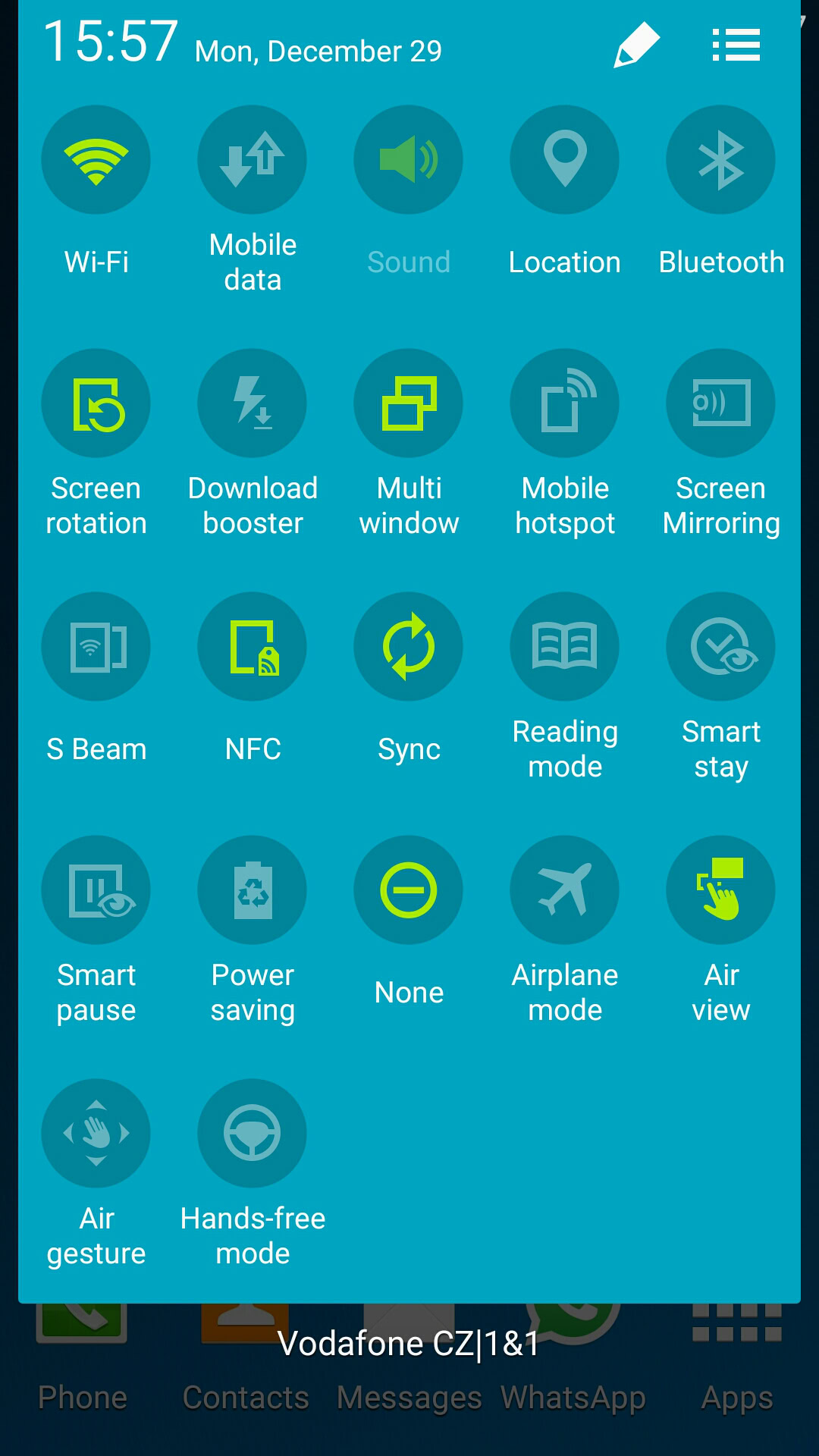Viewport: 819px width, 1456px height.
Task: Switch on Airplane mode
Action: coord(565,890)
